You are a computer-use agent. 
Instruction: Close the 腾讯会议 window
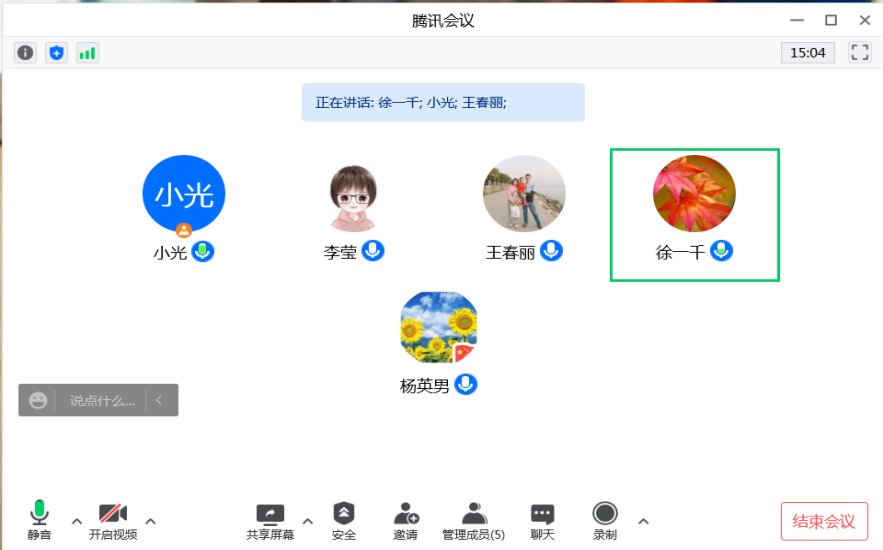click(x=864, y=20)
